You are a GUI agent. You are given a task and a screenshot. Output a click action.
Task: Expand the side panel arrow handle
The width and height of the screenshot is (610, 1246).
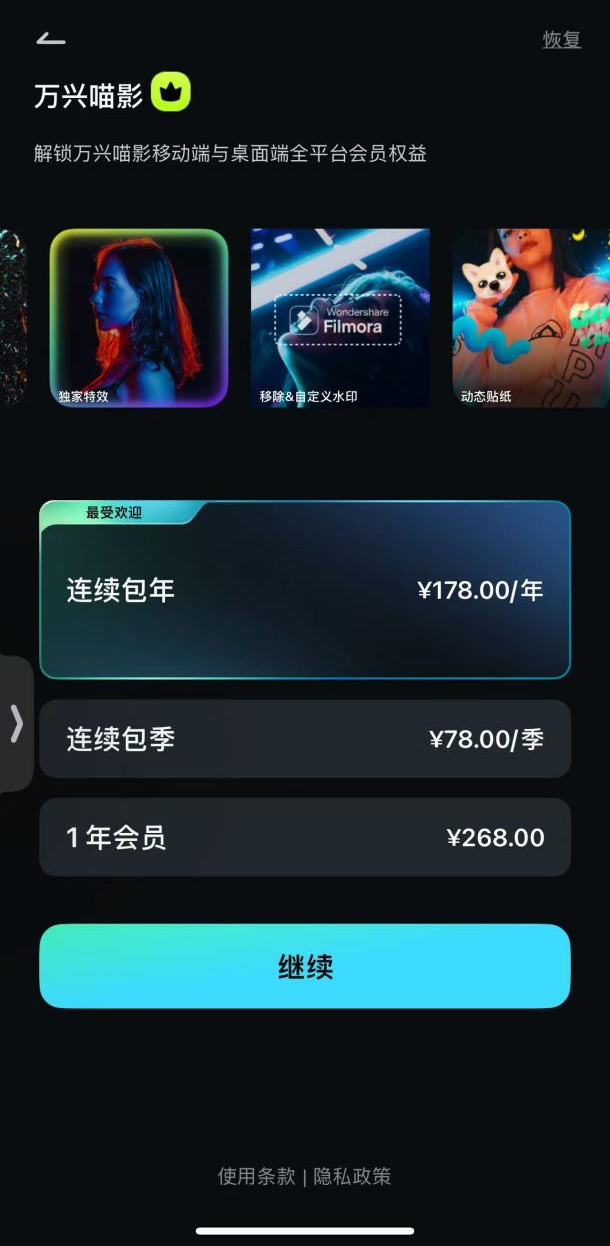click(16, 723)
